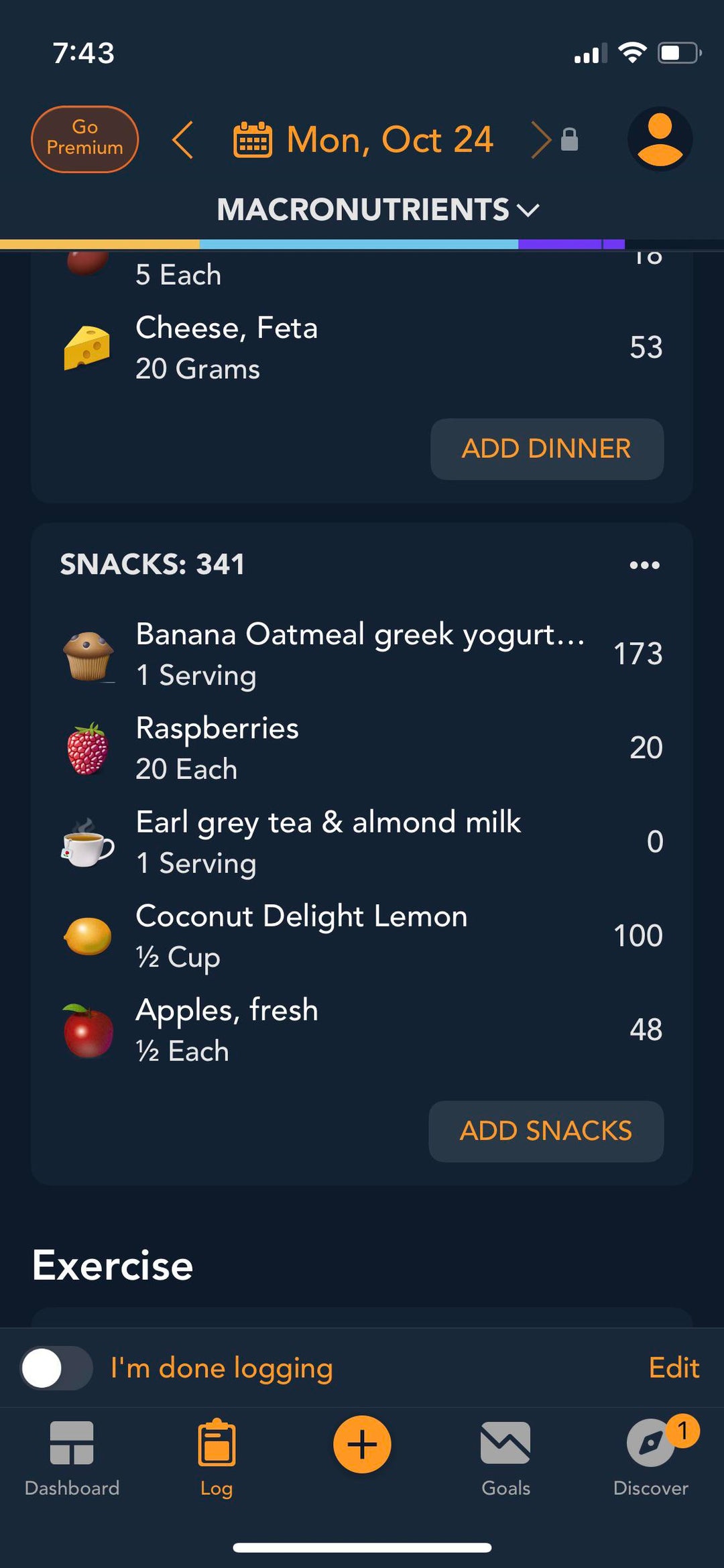Image resolution: width=724 pixels, height=1568 pixels.
Task: Tap Add Dinner
Action: 546,448
